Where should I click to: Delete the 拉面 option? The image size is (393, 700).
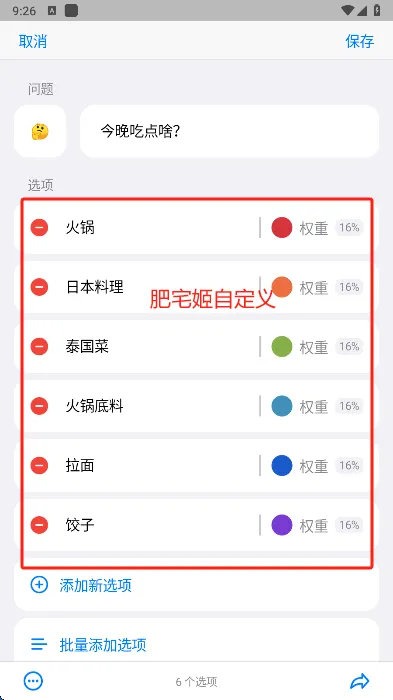(x=39, y=466)
